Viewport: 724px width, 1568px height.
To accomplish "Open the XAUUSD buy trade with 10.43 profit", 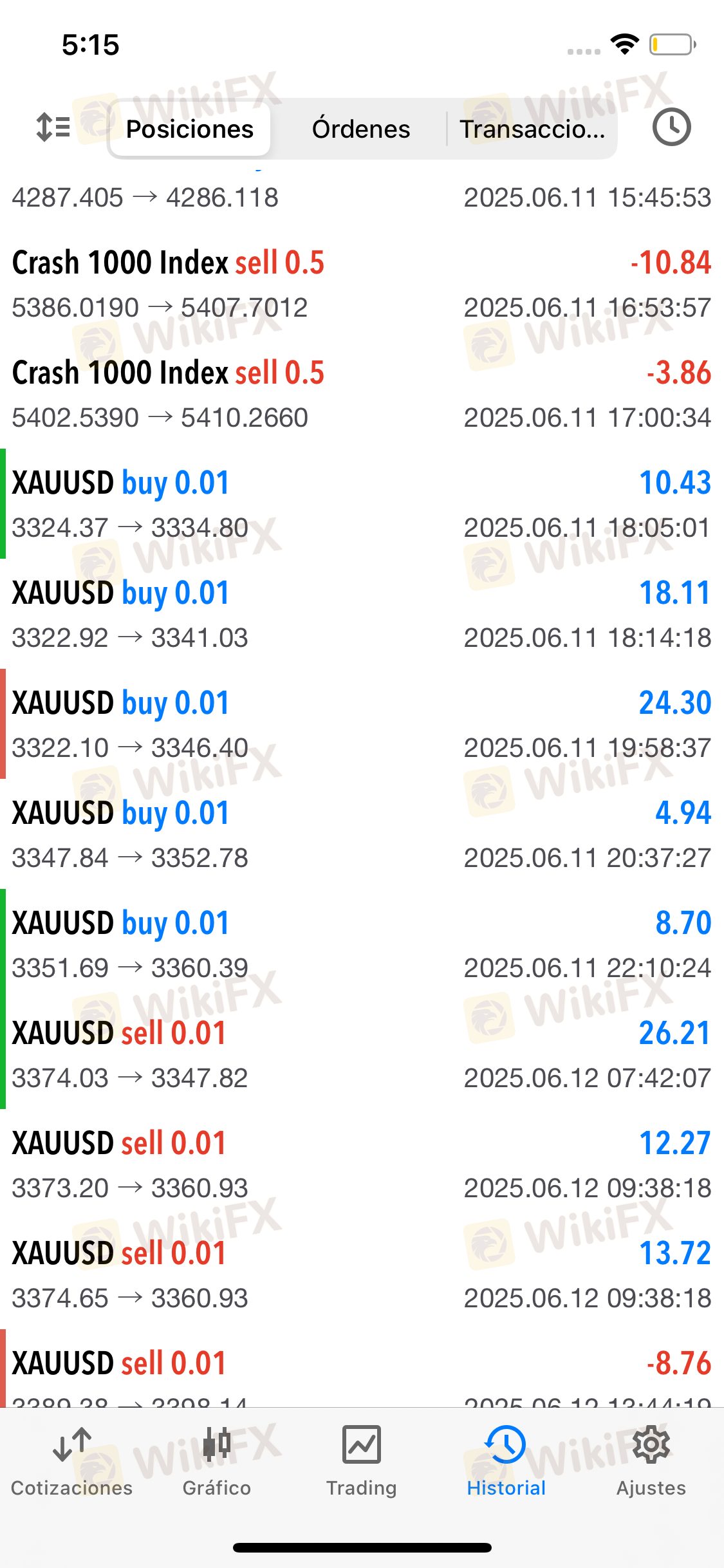I will tap(362, 504).
